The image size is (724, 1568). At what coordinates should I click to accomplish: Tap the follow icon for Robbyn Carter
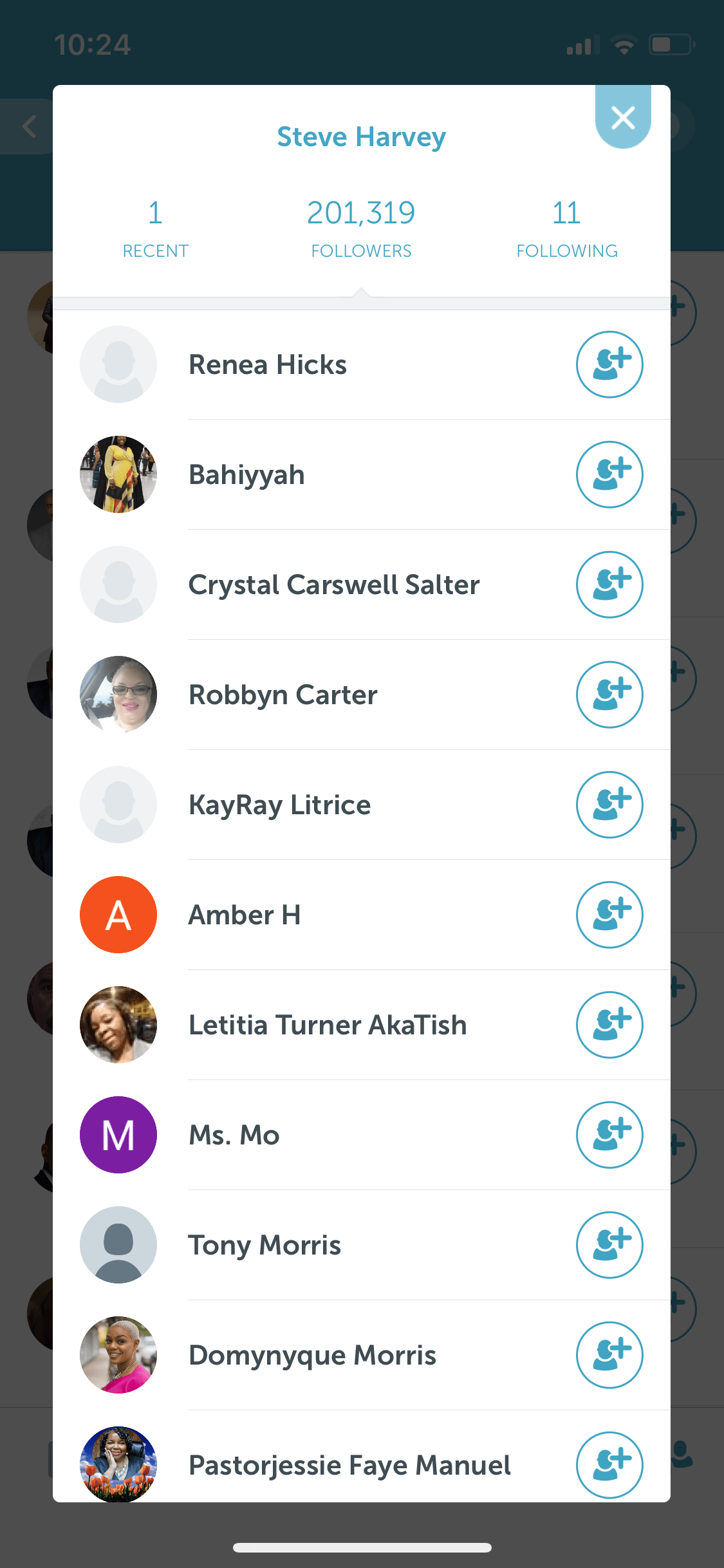click(x=609, y=695)
